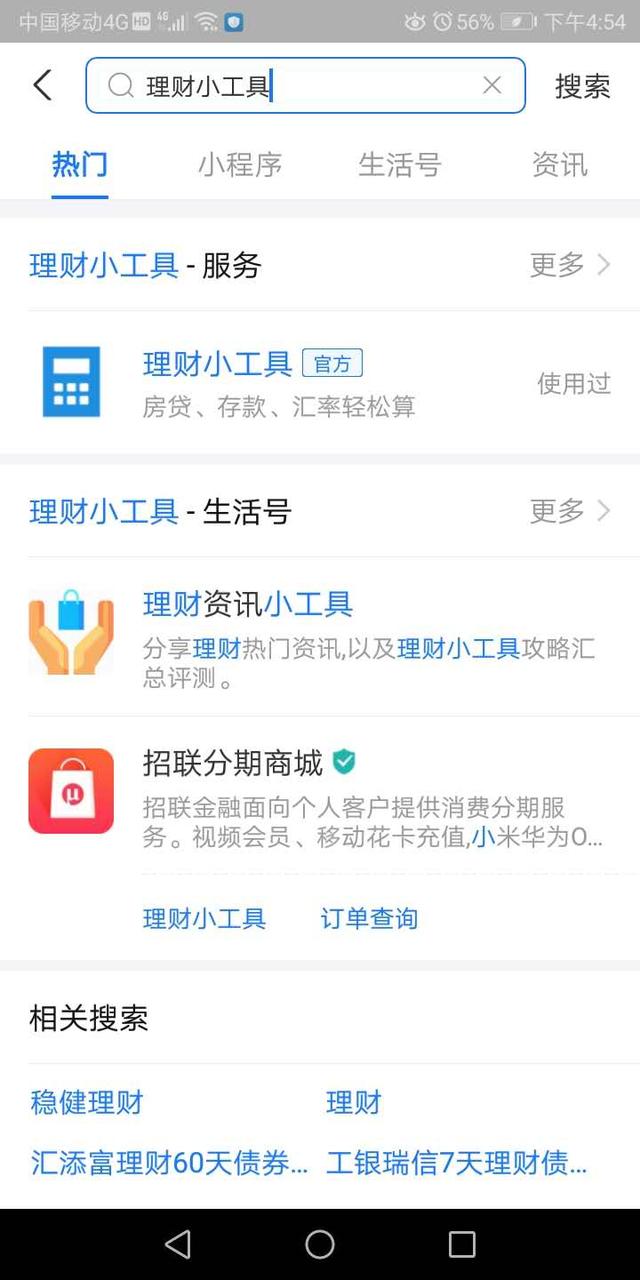Open 更多 in the 服务 section

pyautogui.click(x=570, y=265)
